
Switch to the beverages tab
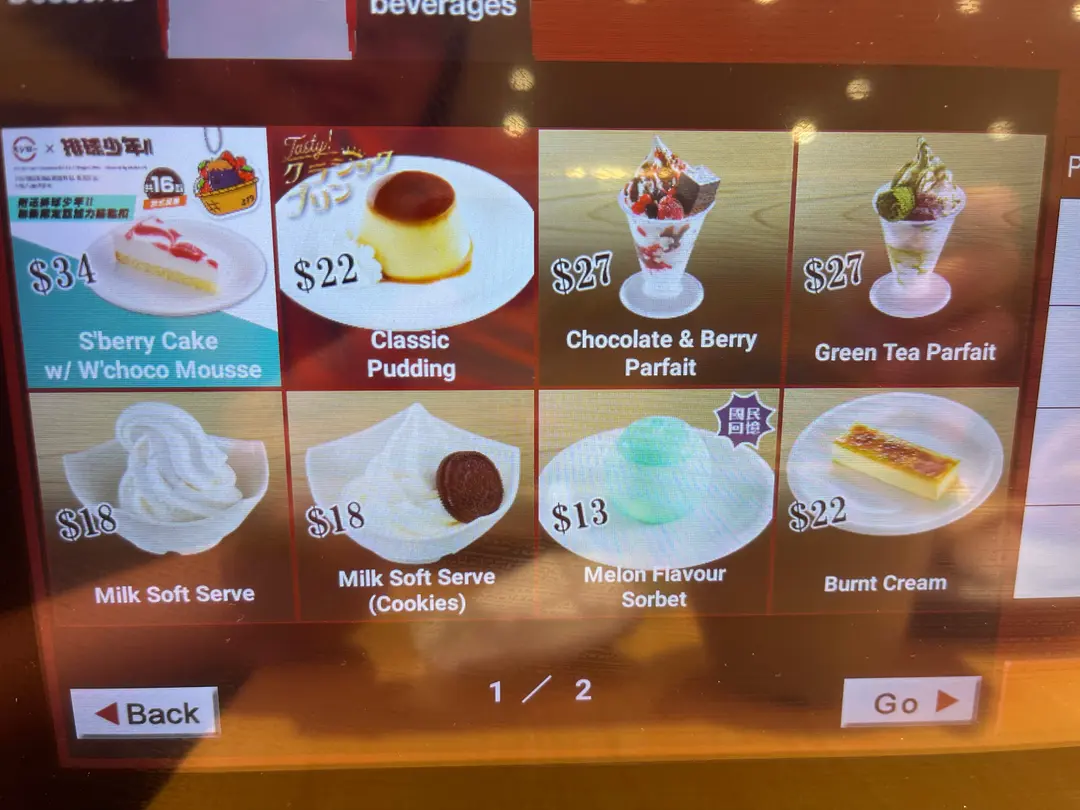click(442, 10)
